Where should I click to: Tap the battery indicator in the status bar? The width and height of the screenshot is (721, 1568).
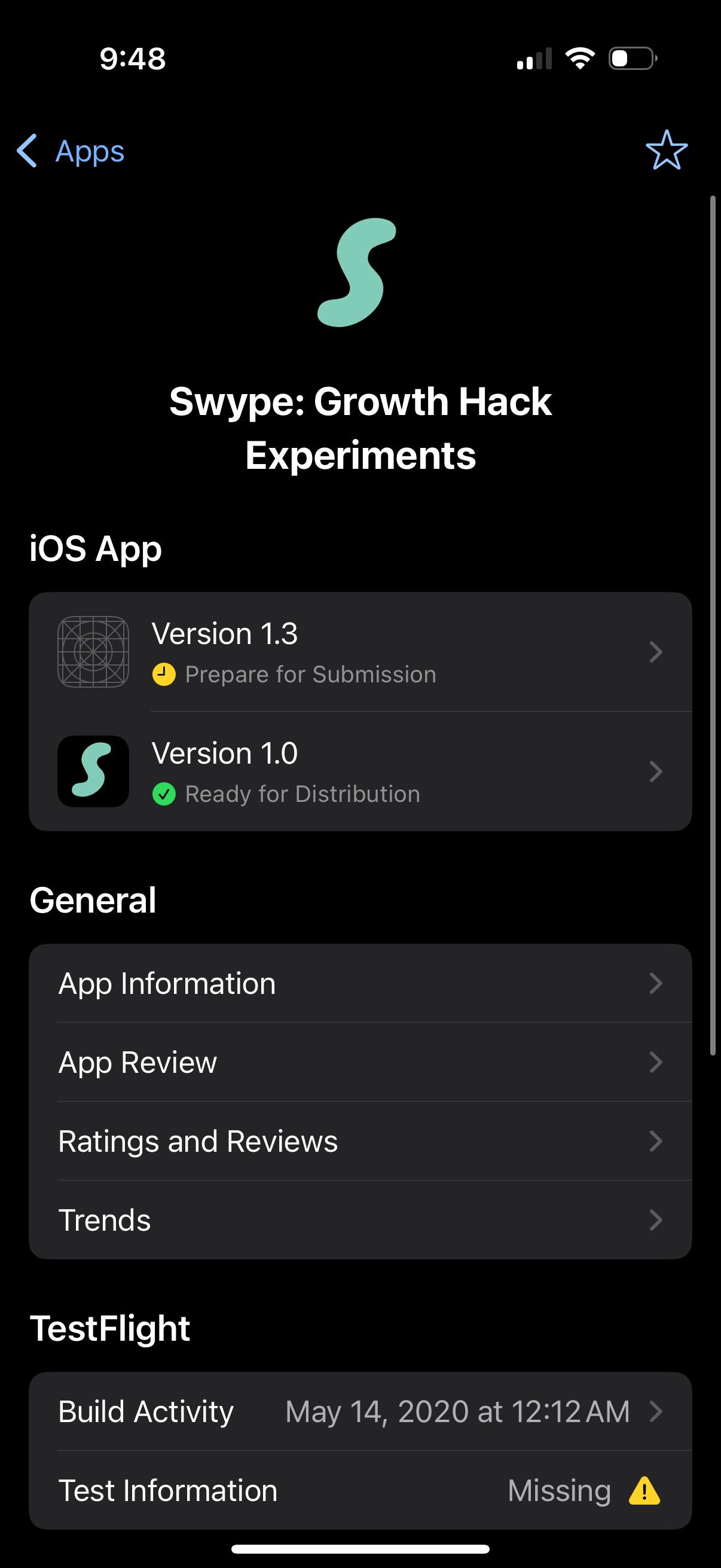click(x=631, y=58)
